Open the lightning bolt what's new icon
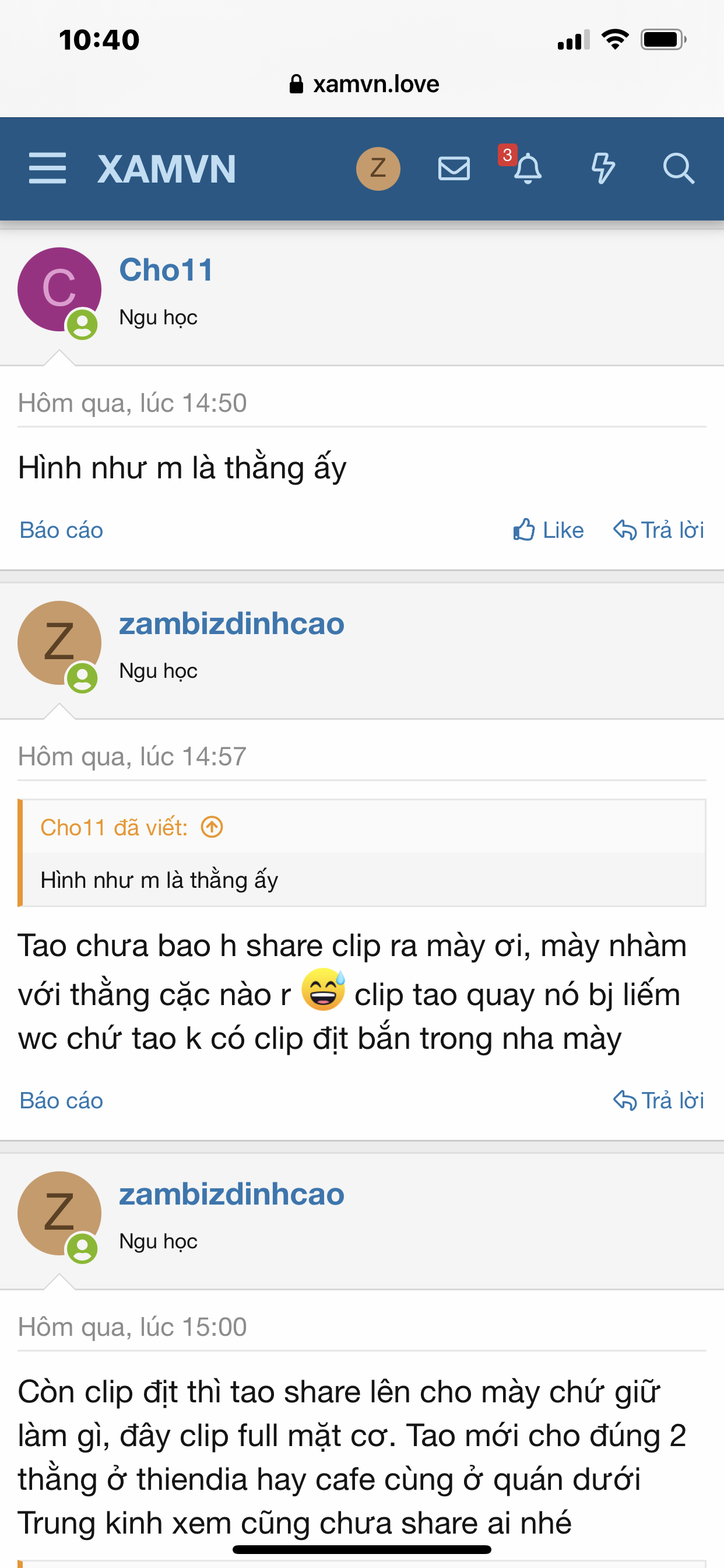This screenshot has height=1568, width=724. [603, 169]
